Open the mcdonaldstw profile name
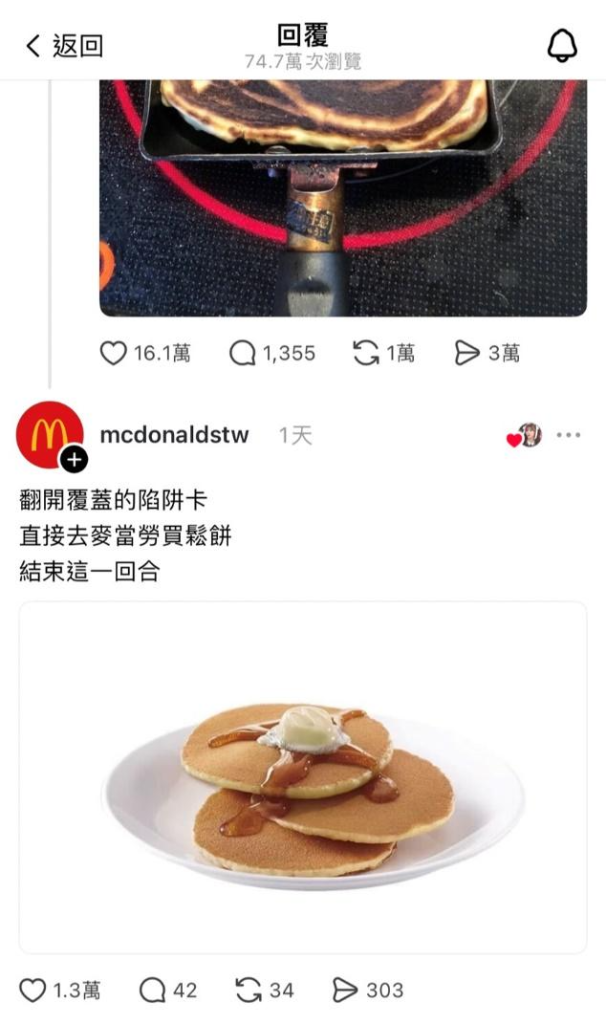This screenshot has width=606, height=1024. click(174, 435)
